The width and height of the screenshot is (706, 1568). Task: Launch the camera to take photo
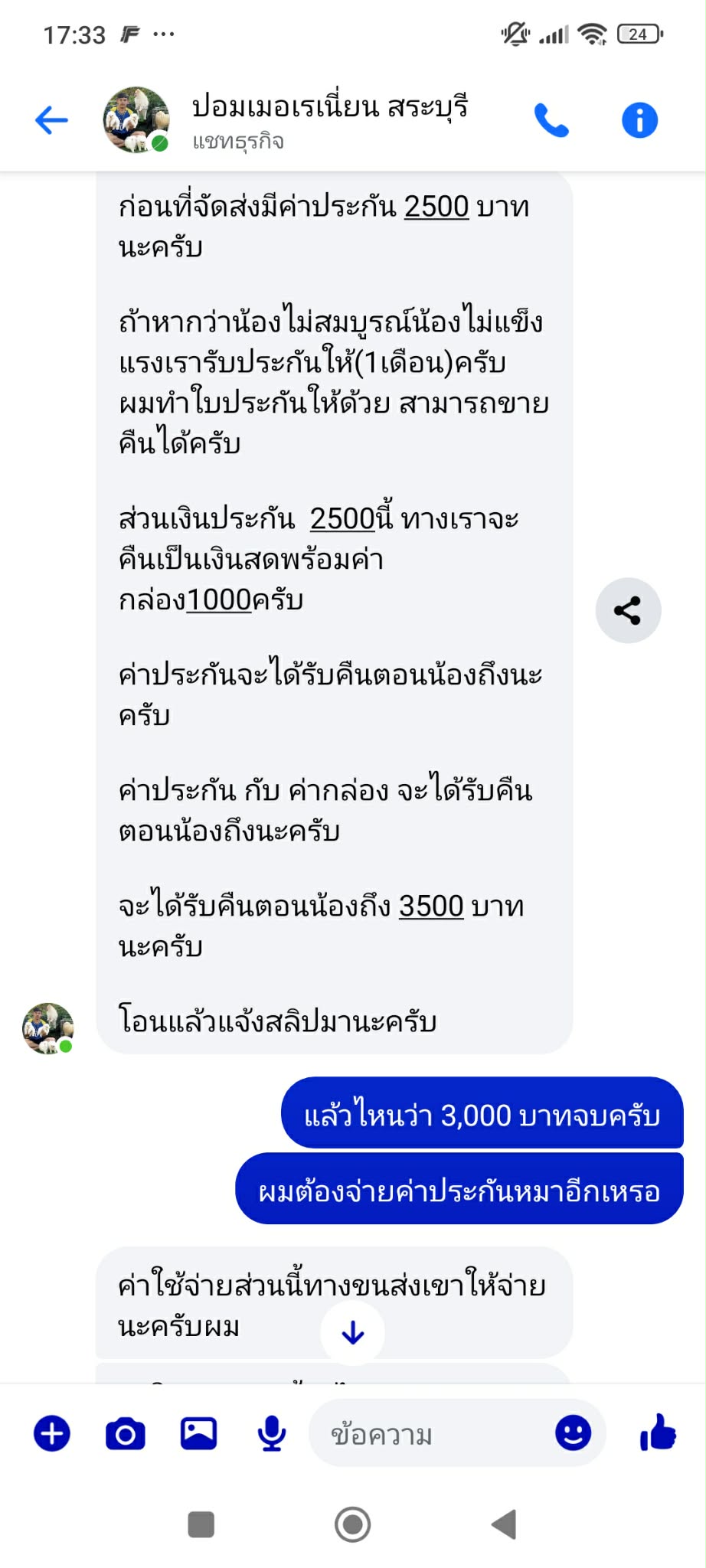tap(126, 1433)
